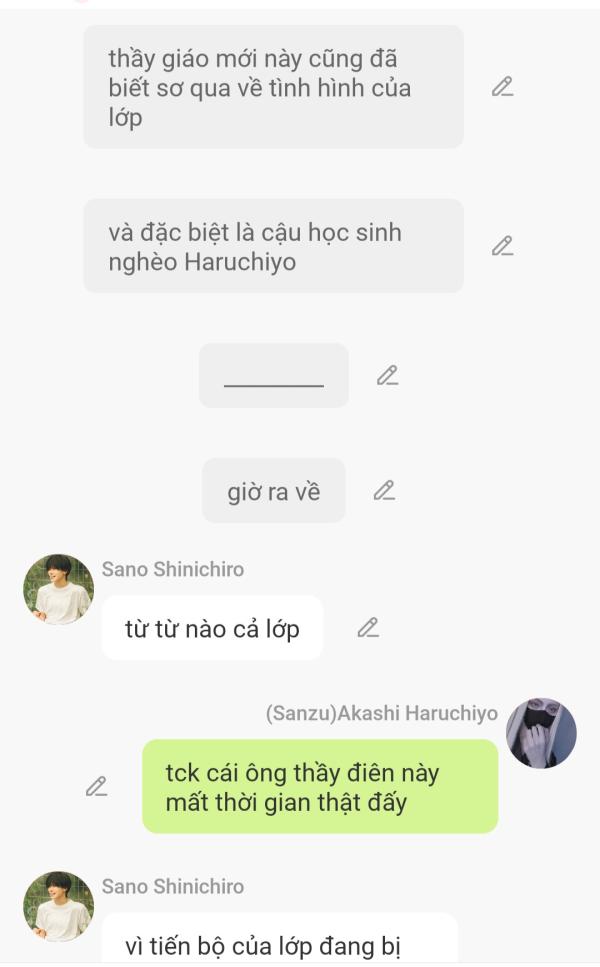
Task: Edit the "từ từ nào cả lớp" message
Action: pos(368,628)
